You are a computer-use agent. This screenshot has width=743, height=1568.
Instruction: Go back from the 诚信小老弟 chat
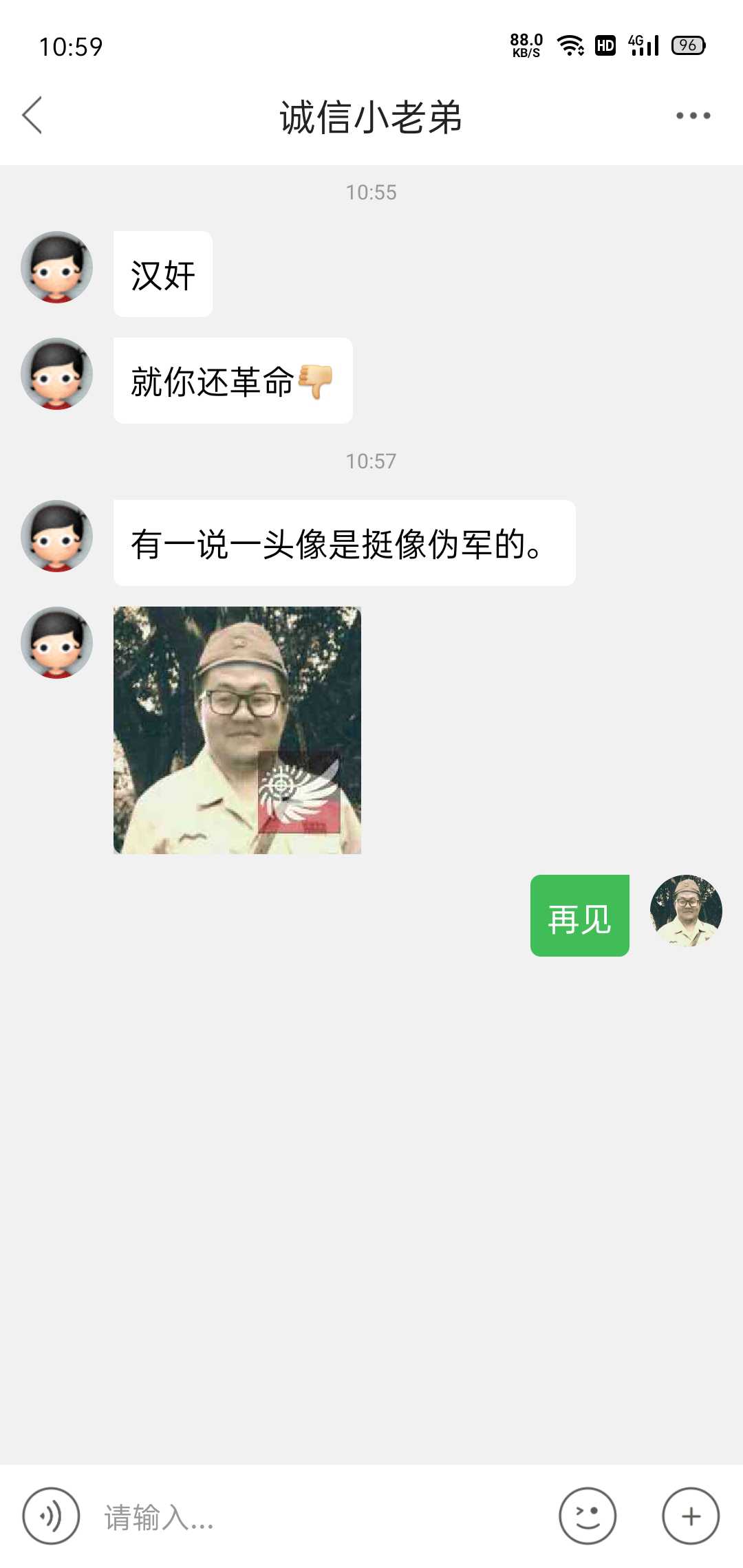click(x=32, y=115)
